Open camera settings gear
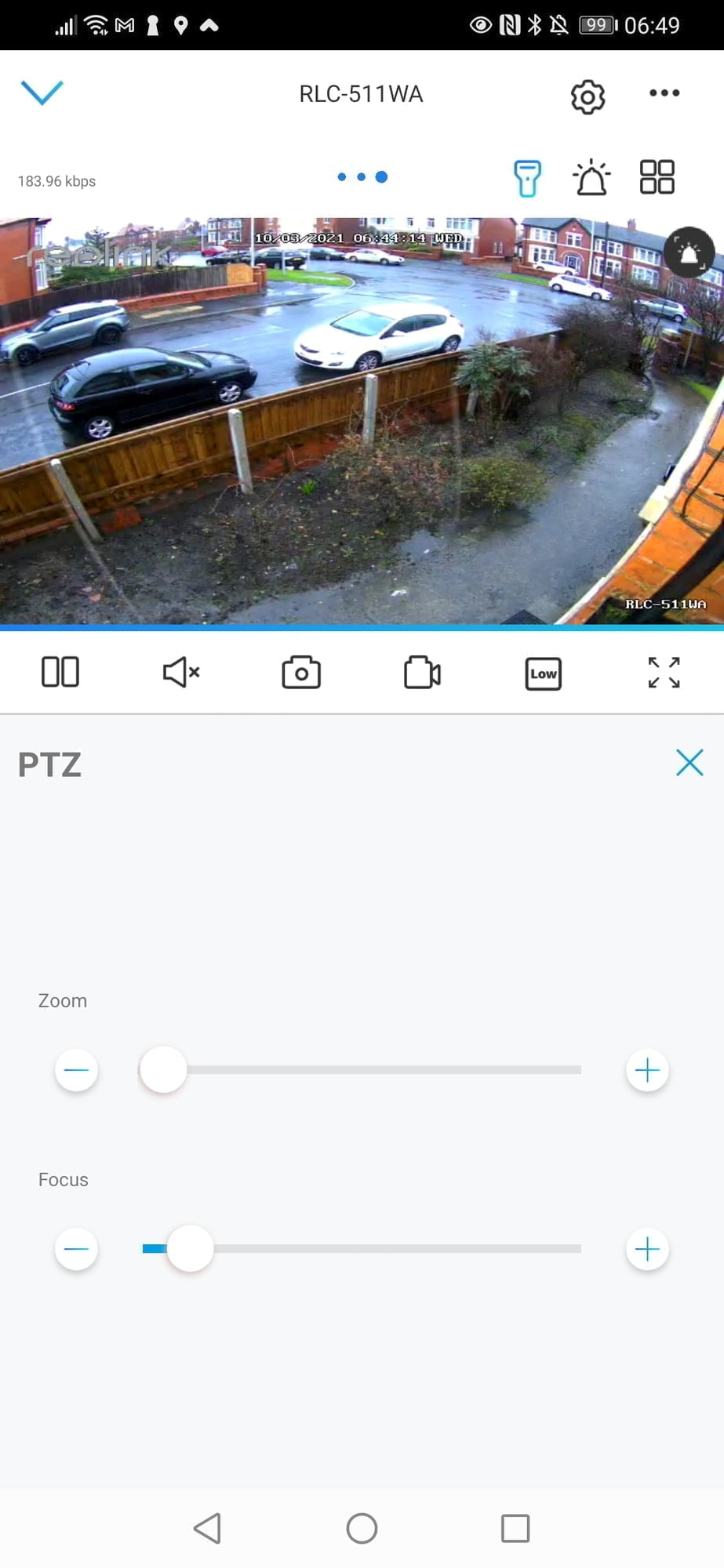Image resolution: width=724 pixels, height=1568 pixels. pos(588,96)
